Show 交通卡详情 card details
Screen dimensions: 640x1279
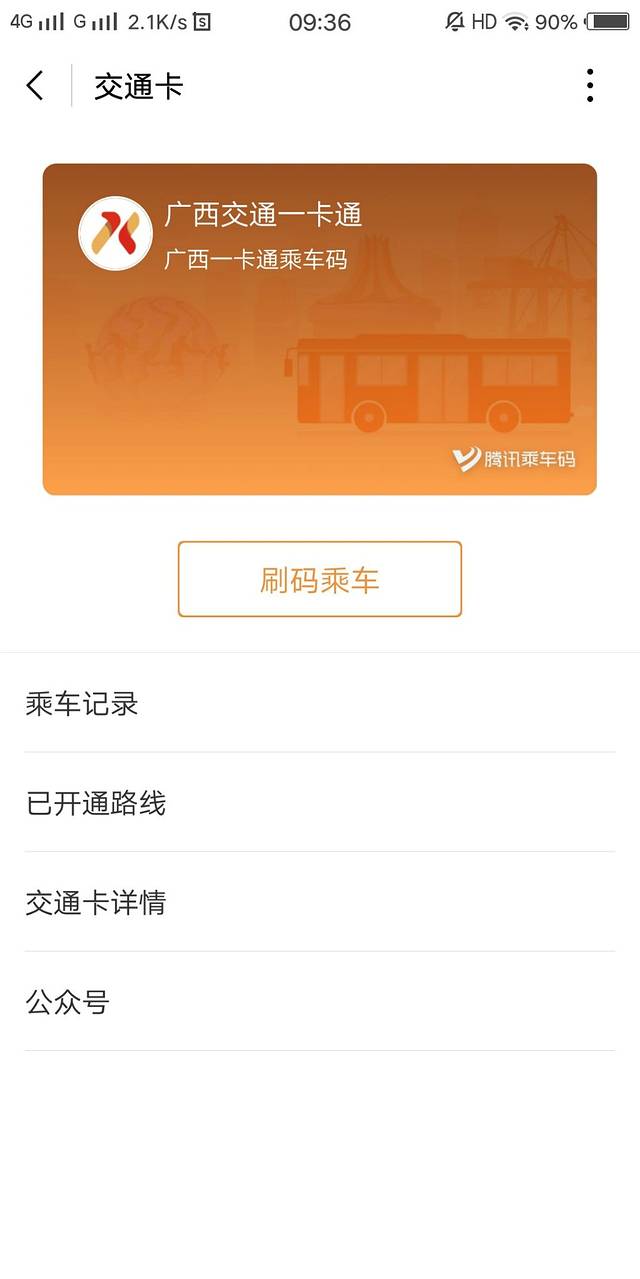point(319,903)
